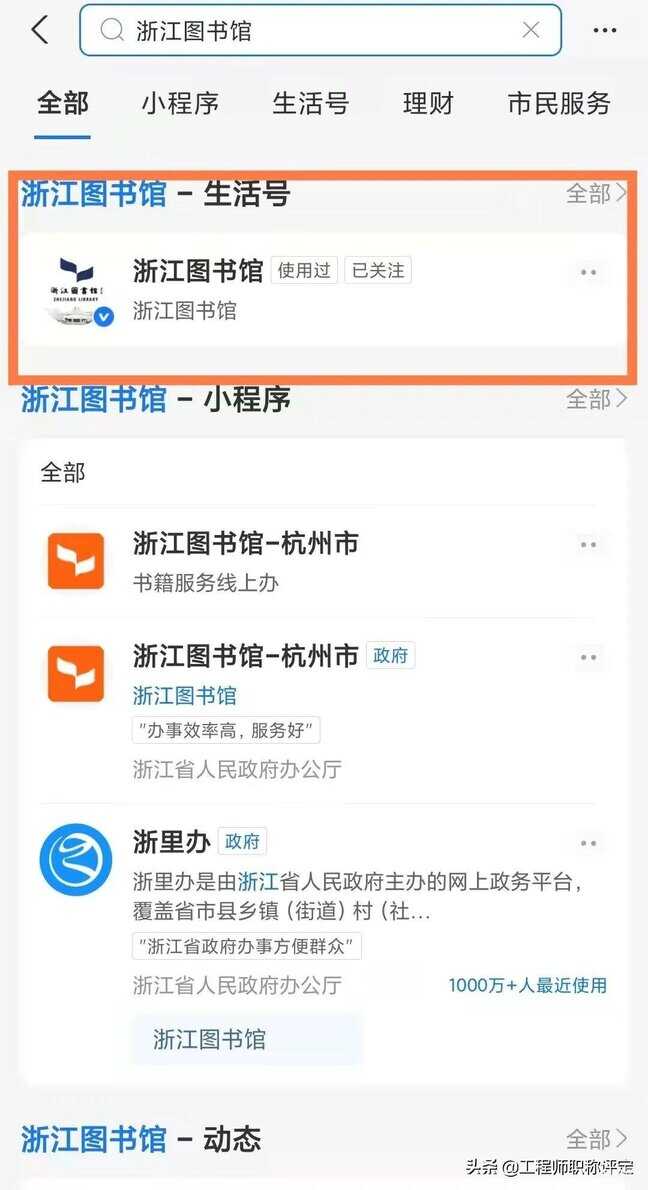View all results in the 生活号 section
The image size is (648, 1190).
point(596,194)
